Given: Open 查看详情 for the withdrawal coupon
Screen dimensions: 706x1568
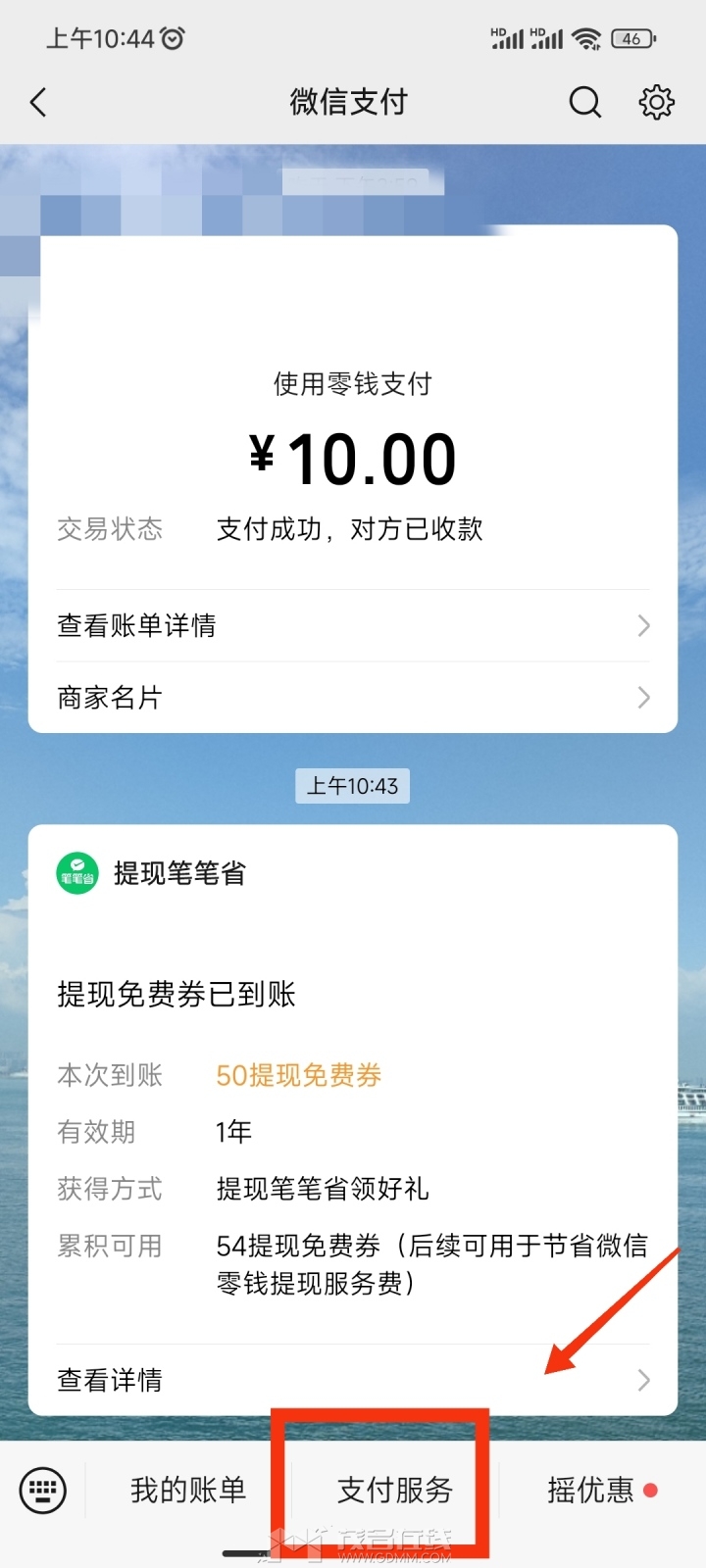Looking at the screenshot, I should pos(353,1380).
